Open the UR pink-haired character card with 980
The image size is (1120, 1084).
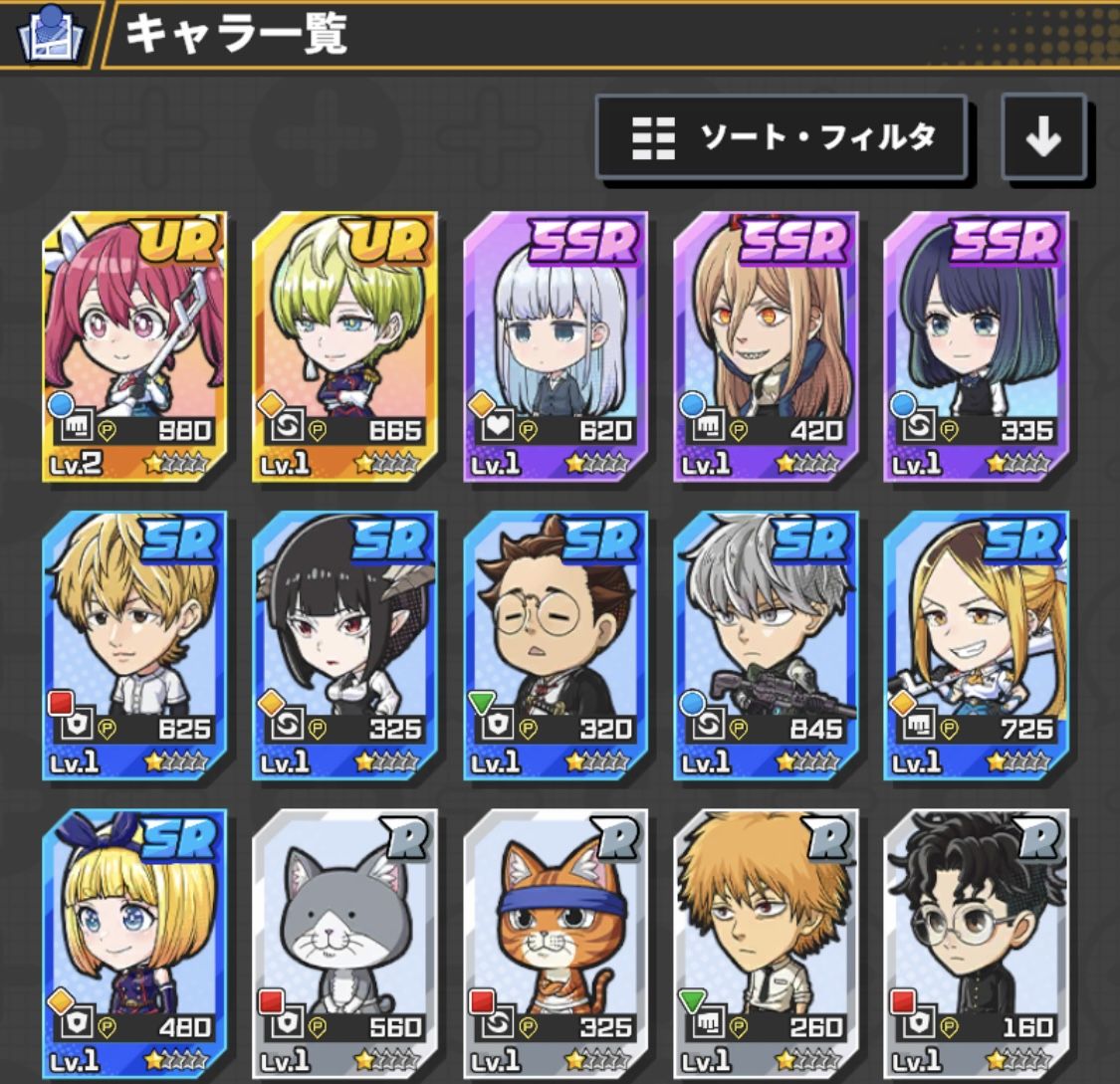(134, 345)
